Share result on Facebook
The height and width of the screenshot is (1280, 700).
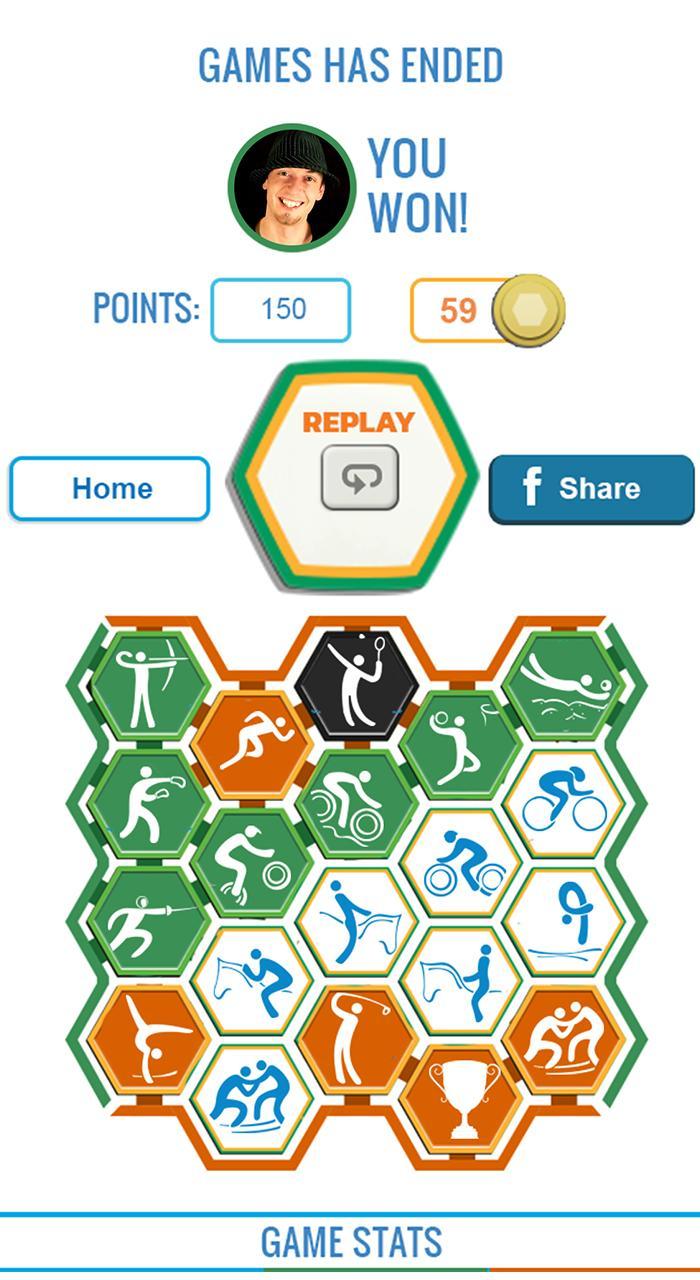(x=591, y=489)
